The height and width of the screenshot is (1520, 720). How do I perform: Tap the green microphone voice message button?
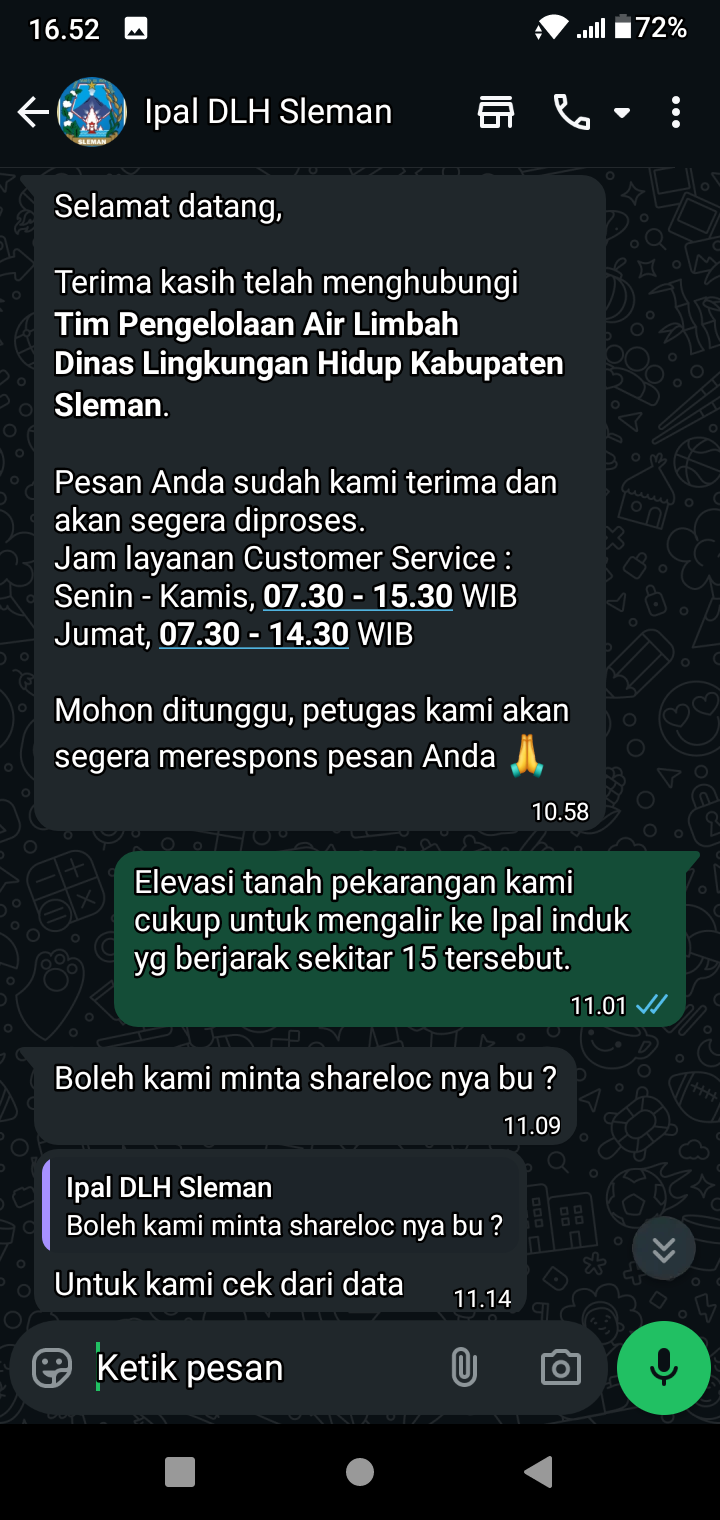coord(664,1367)
